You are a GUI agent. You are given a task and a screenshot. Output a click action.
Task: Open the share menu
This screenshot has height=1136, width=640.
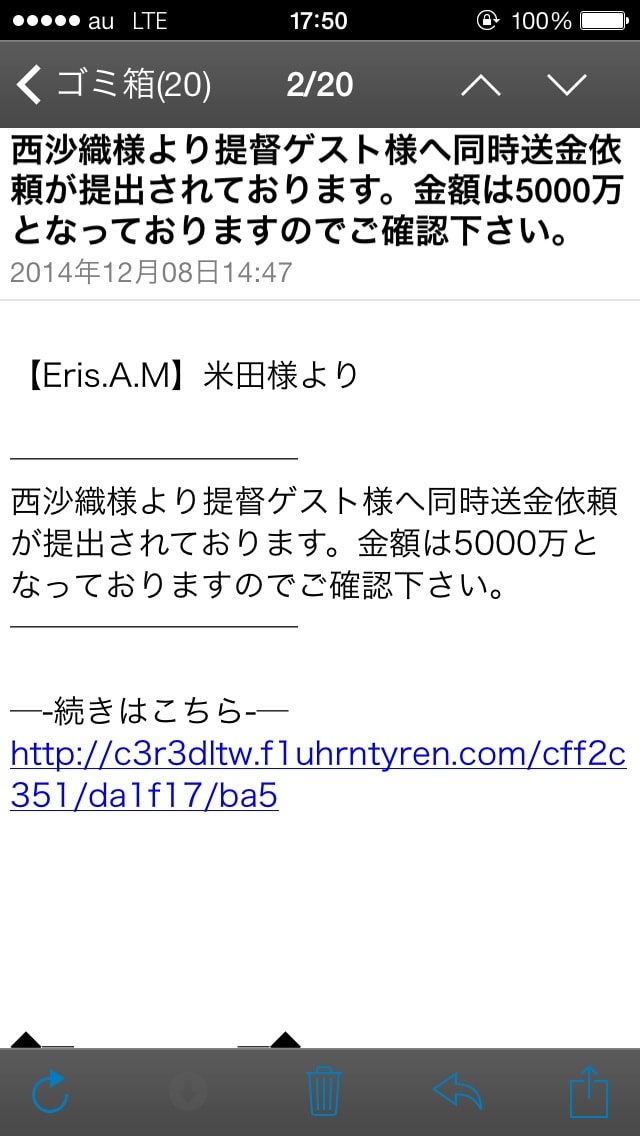tap(589, 1090)
